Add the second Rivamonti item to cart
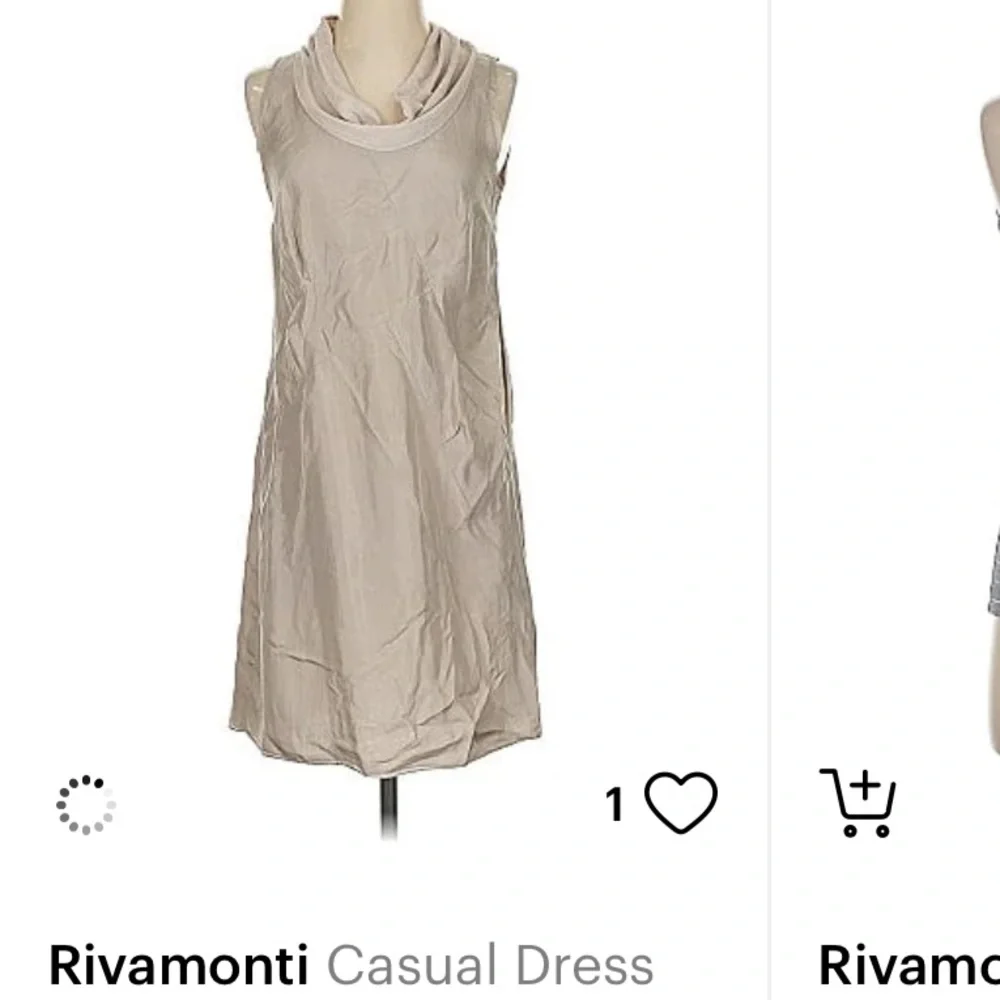1000x1000 pixels. (858, 802)
